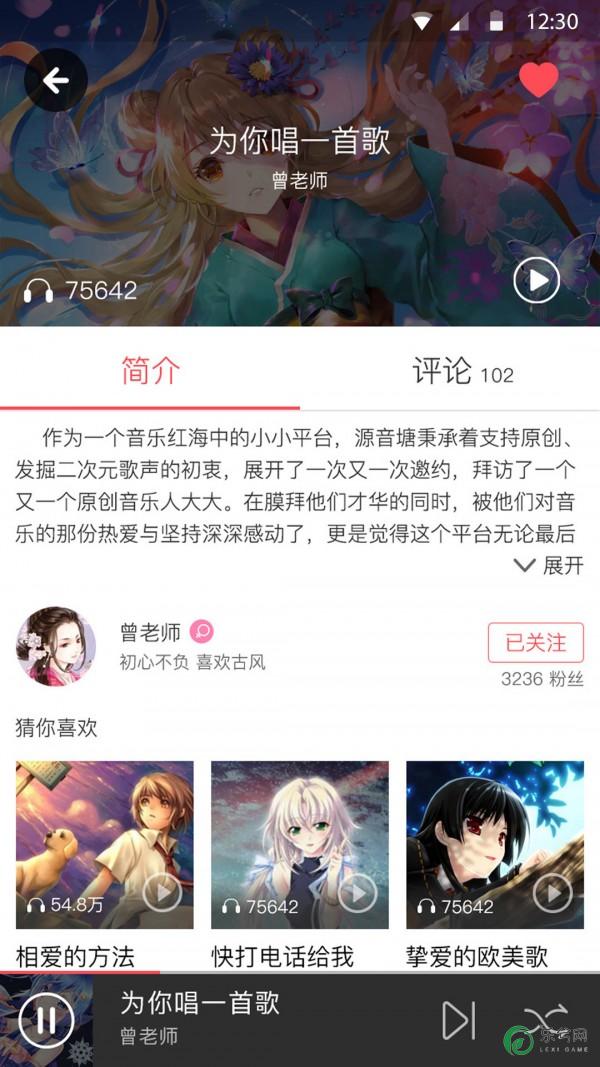Viewport: 600px width, 1067px height.
Task: Open the 相爱的方法 playlist card
Action: click(x=104, y=845)
